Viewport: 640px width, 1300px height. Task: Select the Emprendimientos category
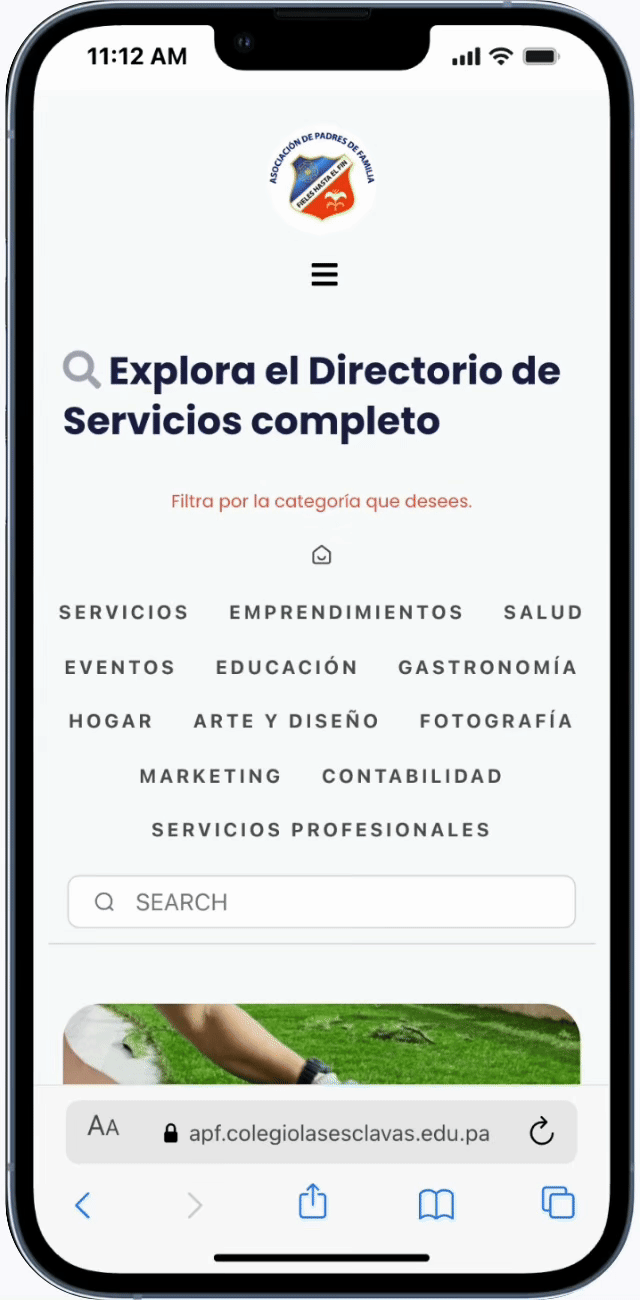tap(346, 612)
